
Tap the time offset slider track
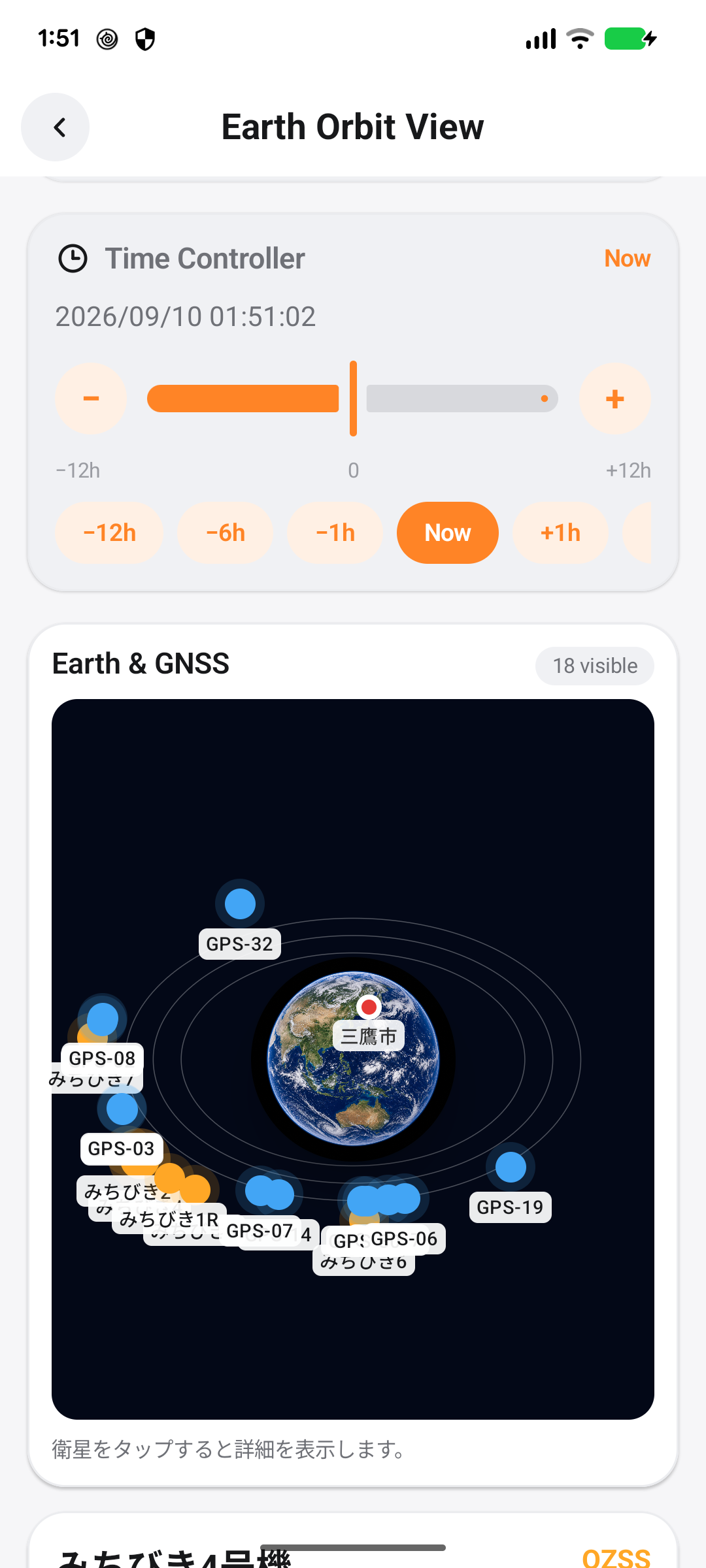pyautogui.click(x=353, y=399)
